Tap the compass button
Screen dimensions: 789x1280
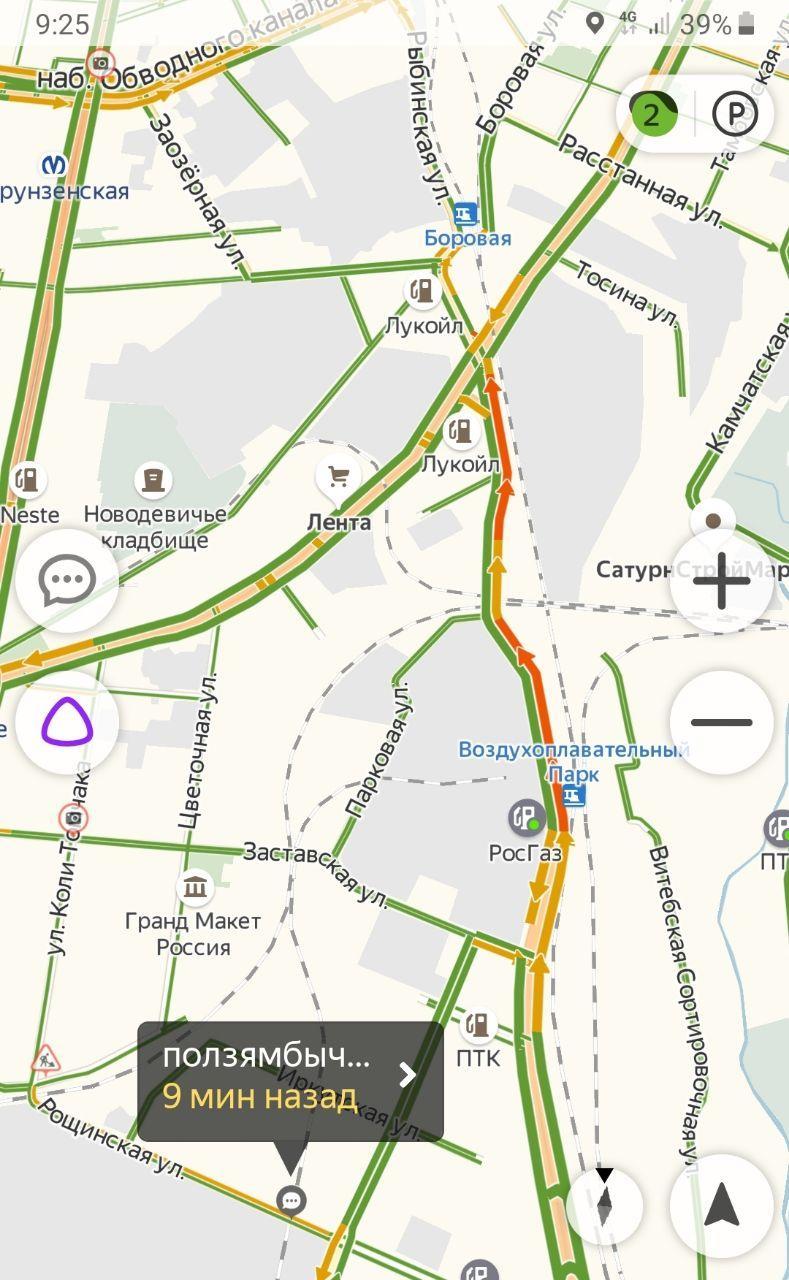604,1205
